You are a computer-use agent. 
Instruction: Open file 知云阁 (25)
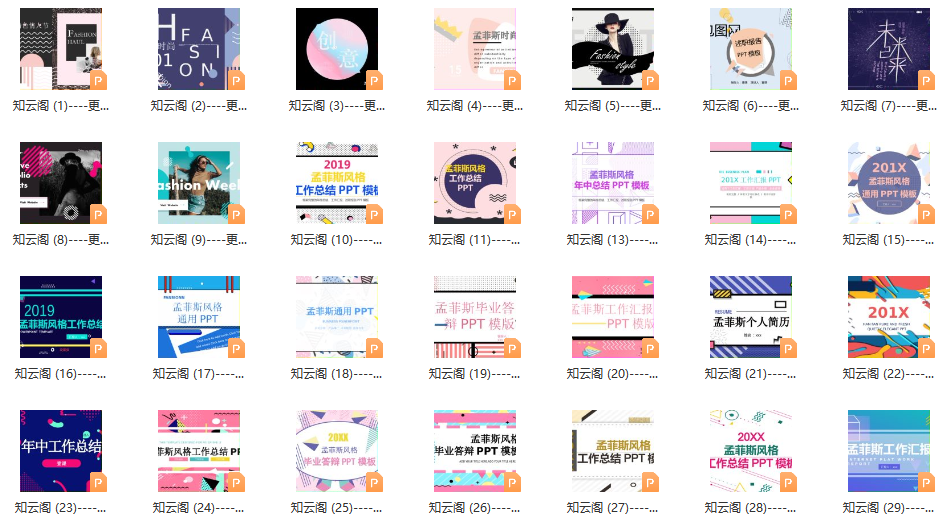point(337,451)
